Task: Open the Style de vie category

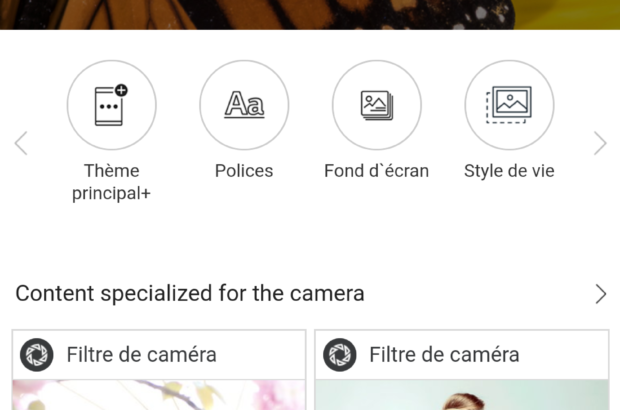Action: coord(509,105)
